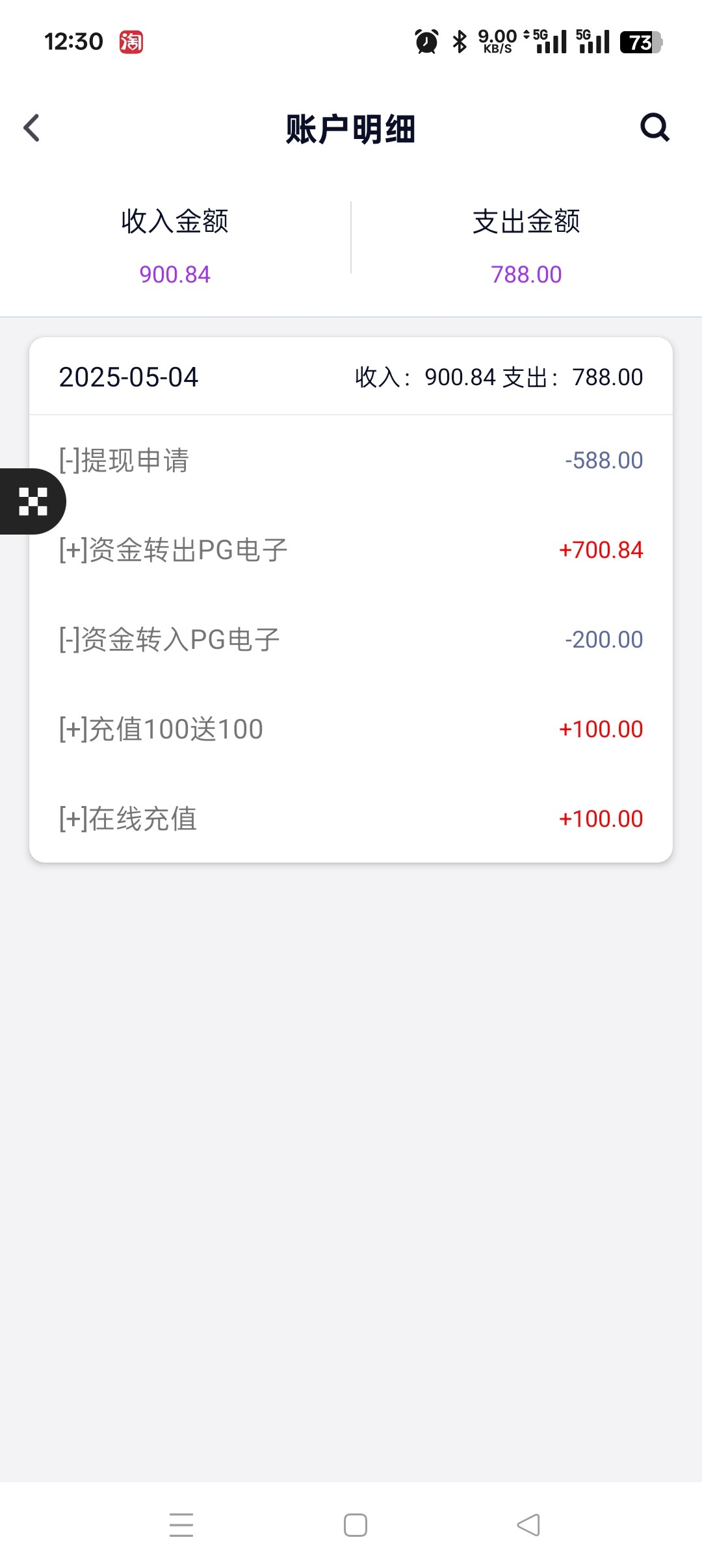
Task: Open the 在线充值 +100.00 record
Action: click(x=351, y=819)
